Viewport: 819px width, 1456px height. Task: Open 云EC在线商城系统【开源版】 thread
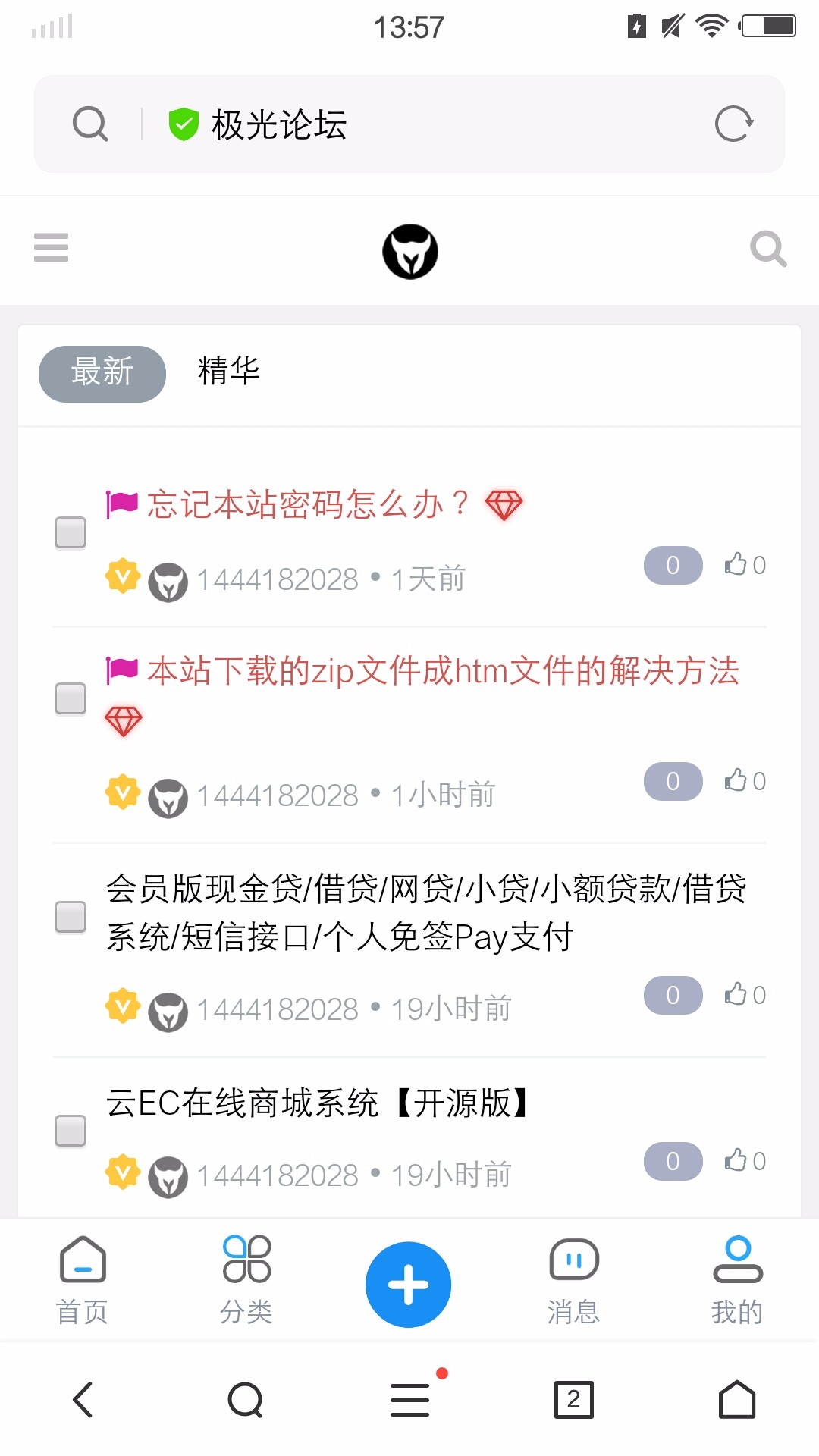pyautogui.click(x=318, y=1103)
